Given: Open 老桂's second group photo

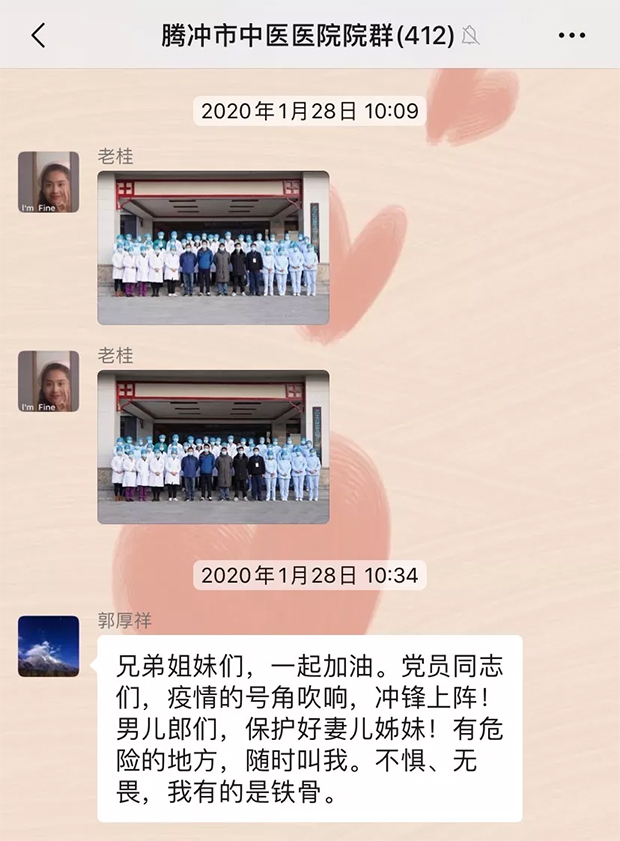Looking at the screenshot, I should [213, 446].
